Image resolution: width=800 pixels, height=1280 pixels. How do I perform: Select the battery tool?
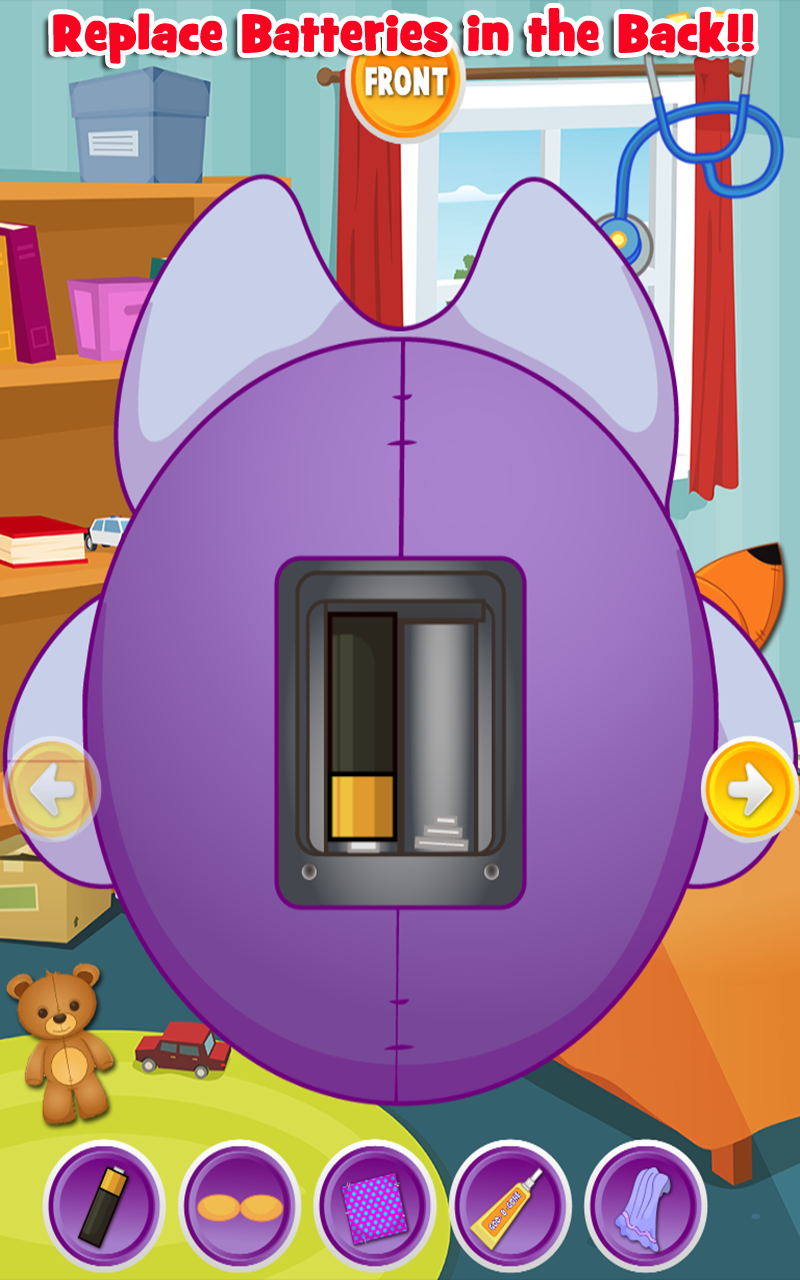103,1203
